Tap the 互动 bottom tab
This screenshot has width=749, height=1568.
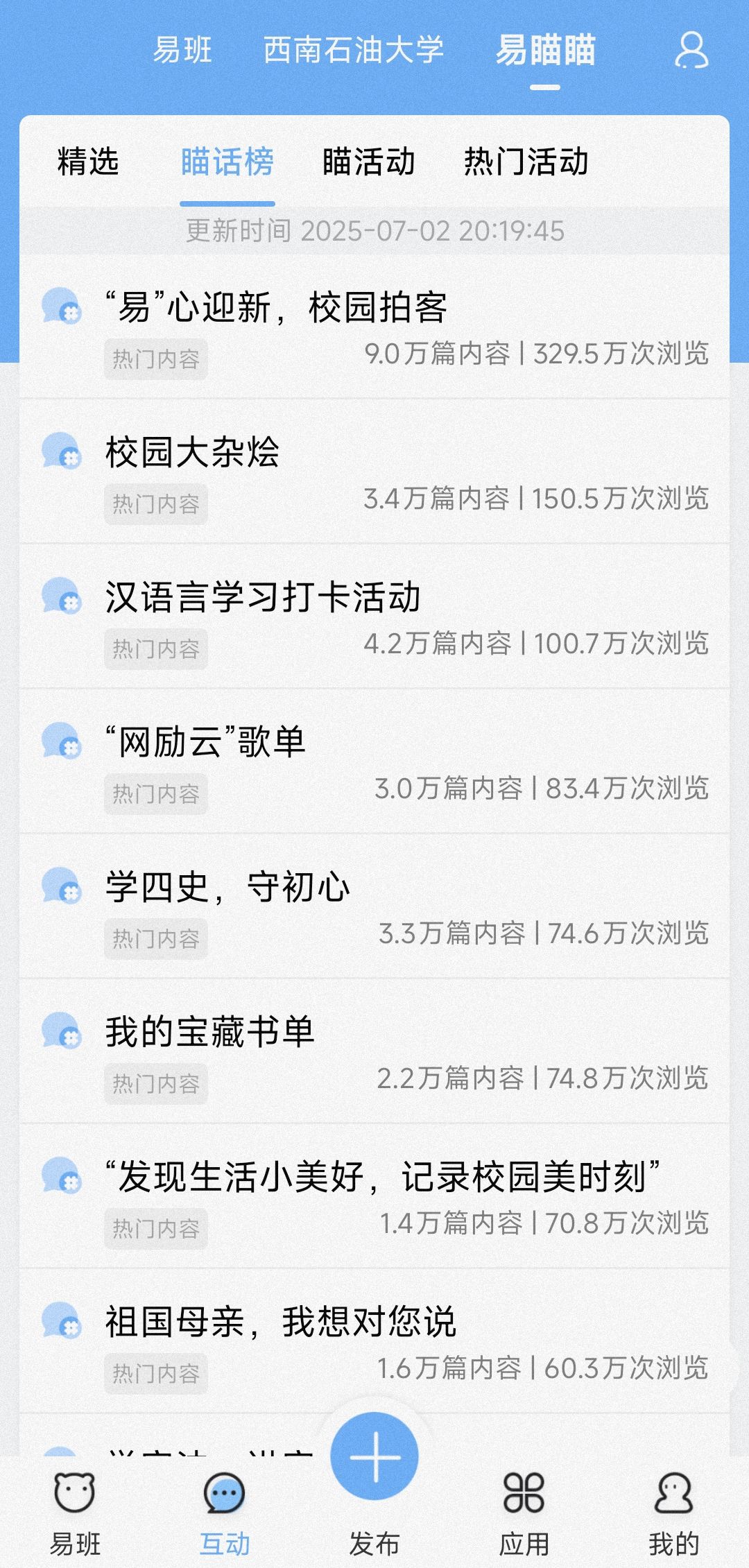[225, 1515]
